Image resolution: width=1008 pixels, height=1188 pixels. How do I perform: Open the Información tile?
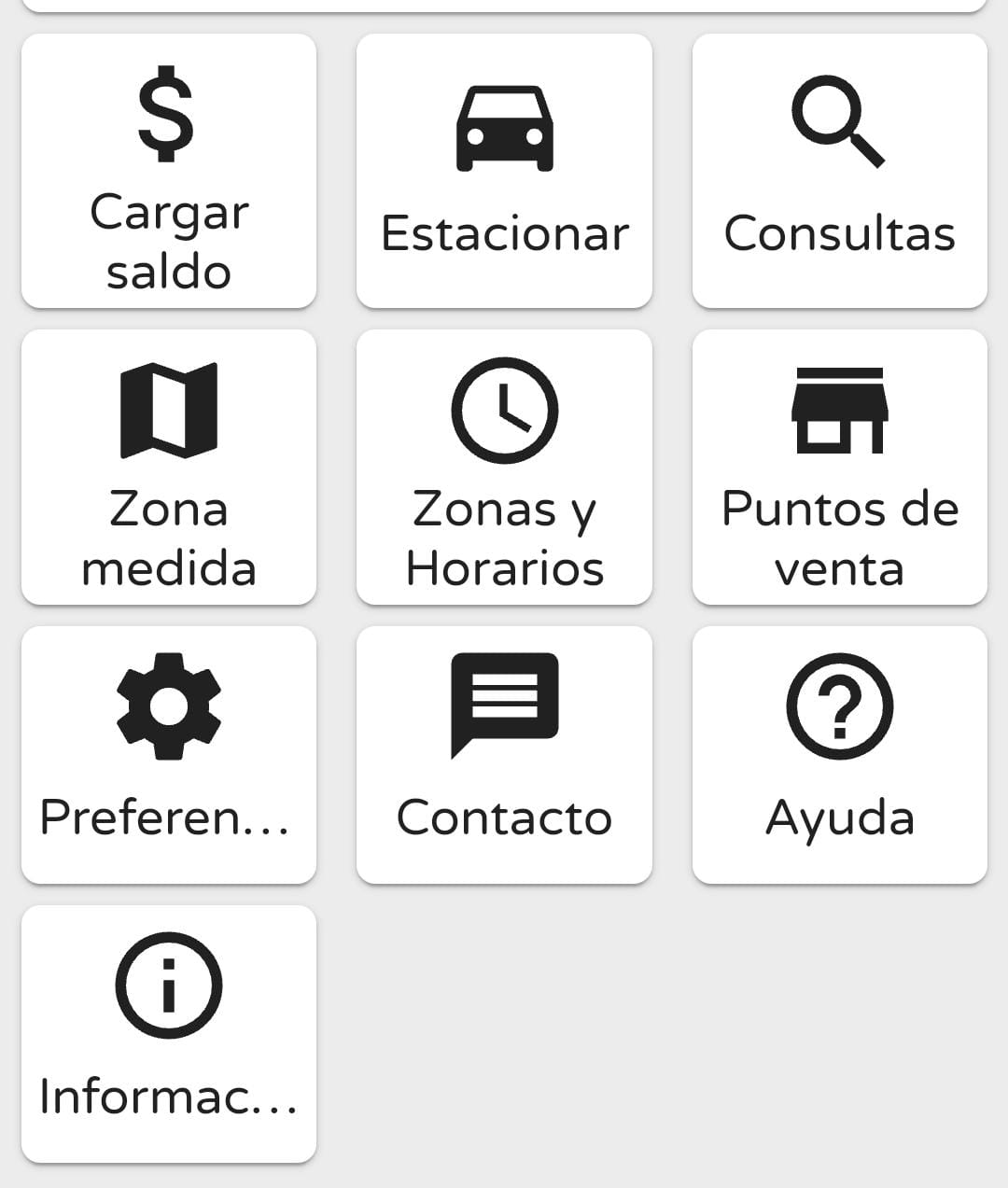click(x=169, y=1033)
